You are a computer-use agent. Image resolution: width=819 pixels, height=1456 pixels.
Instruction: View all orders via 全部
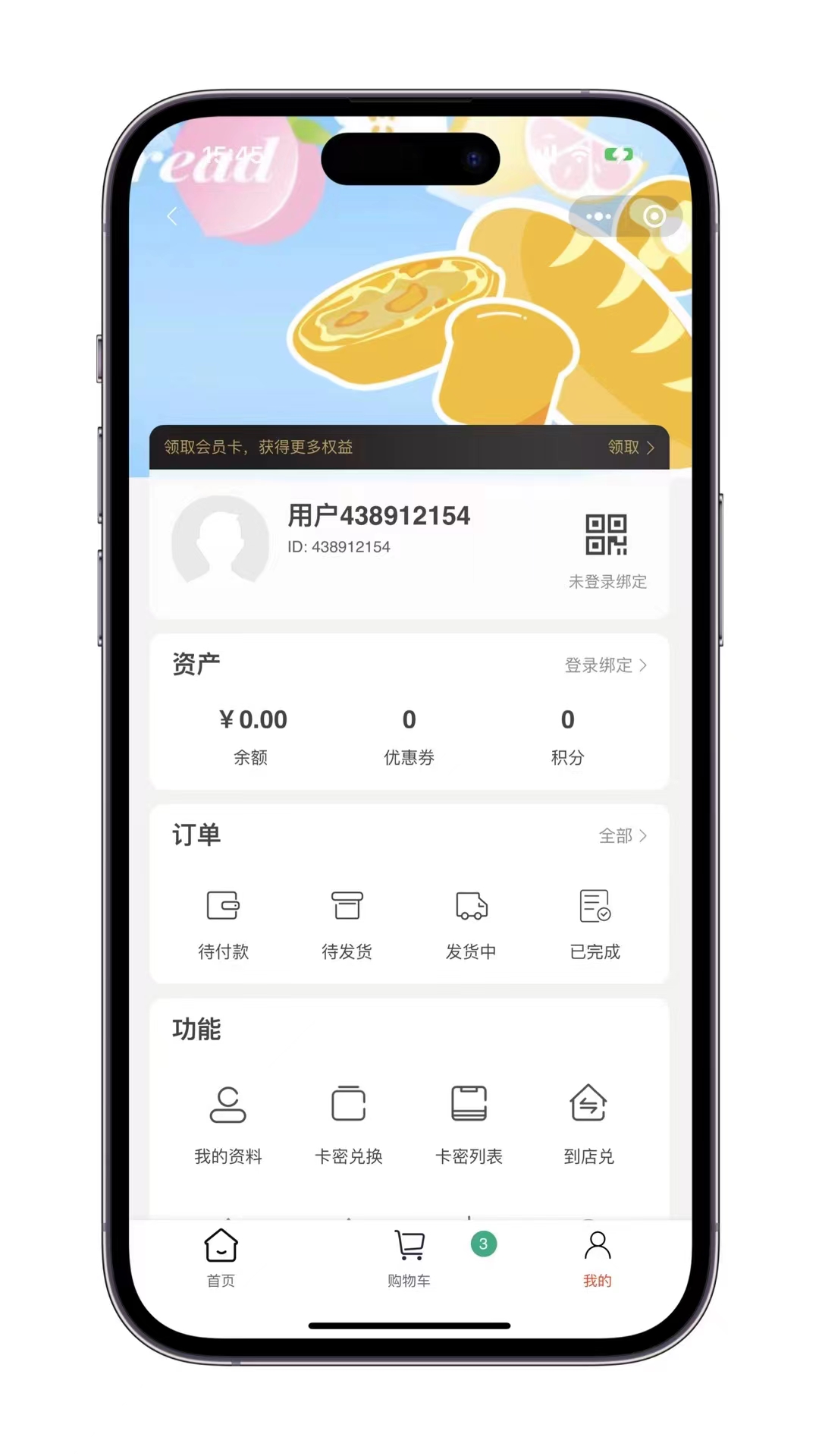coord(622,836)
